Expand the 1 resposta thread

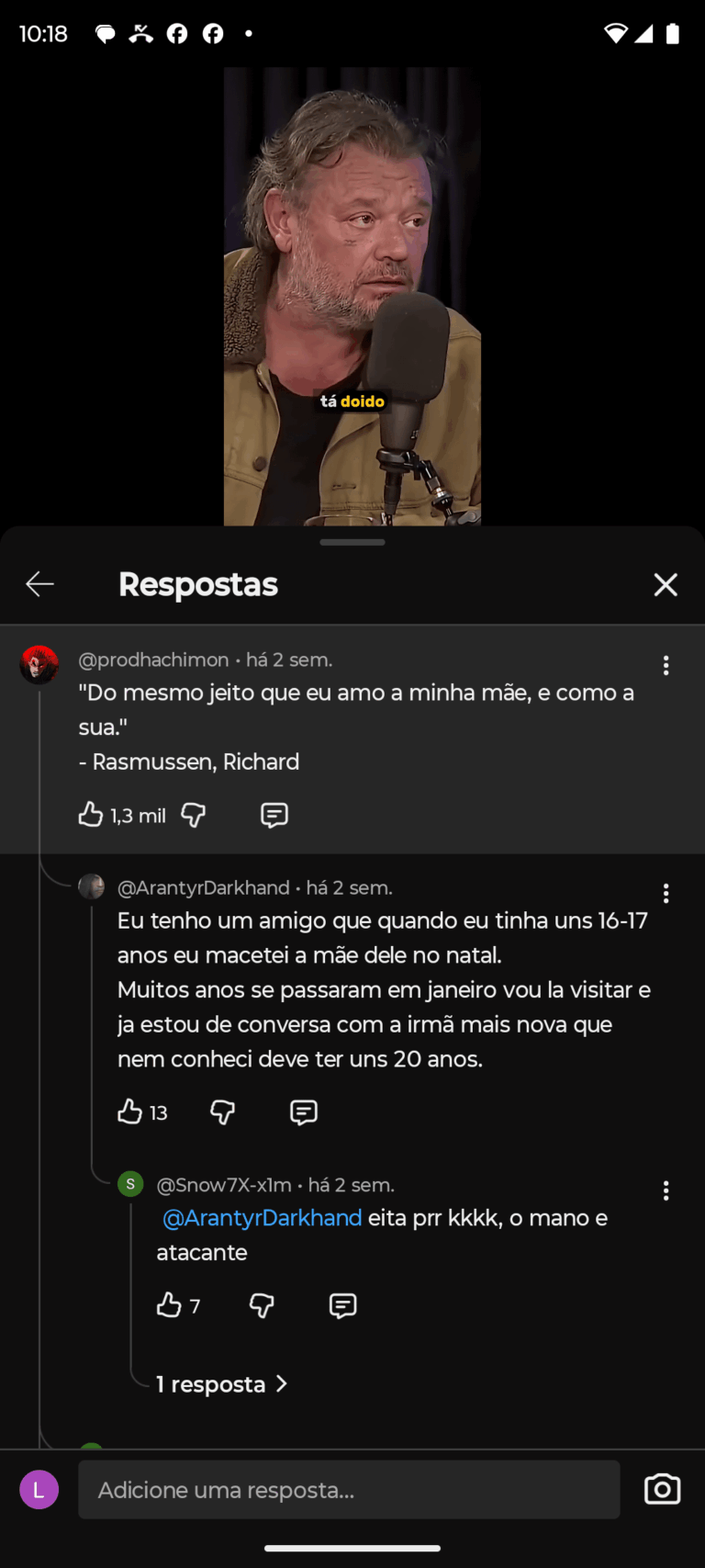(x=221, y=1384)
